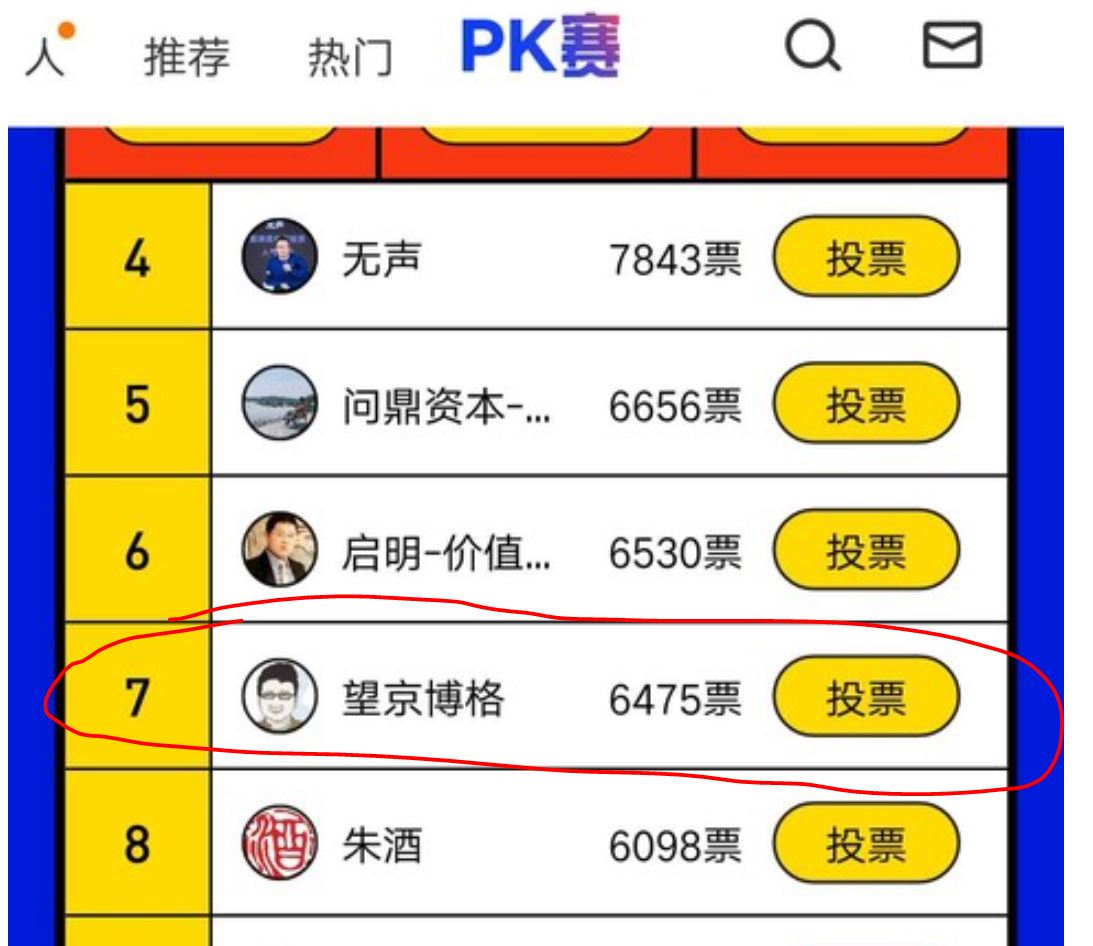Open the messages envelope icon
The width and height of the screenshot is (1093, 946).
click(950, 46)
